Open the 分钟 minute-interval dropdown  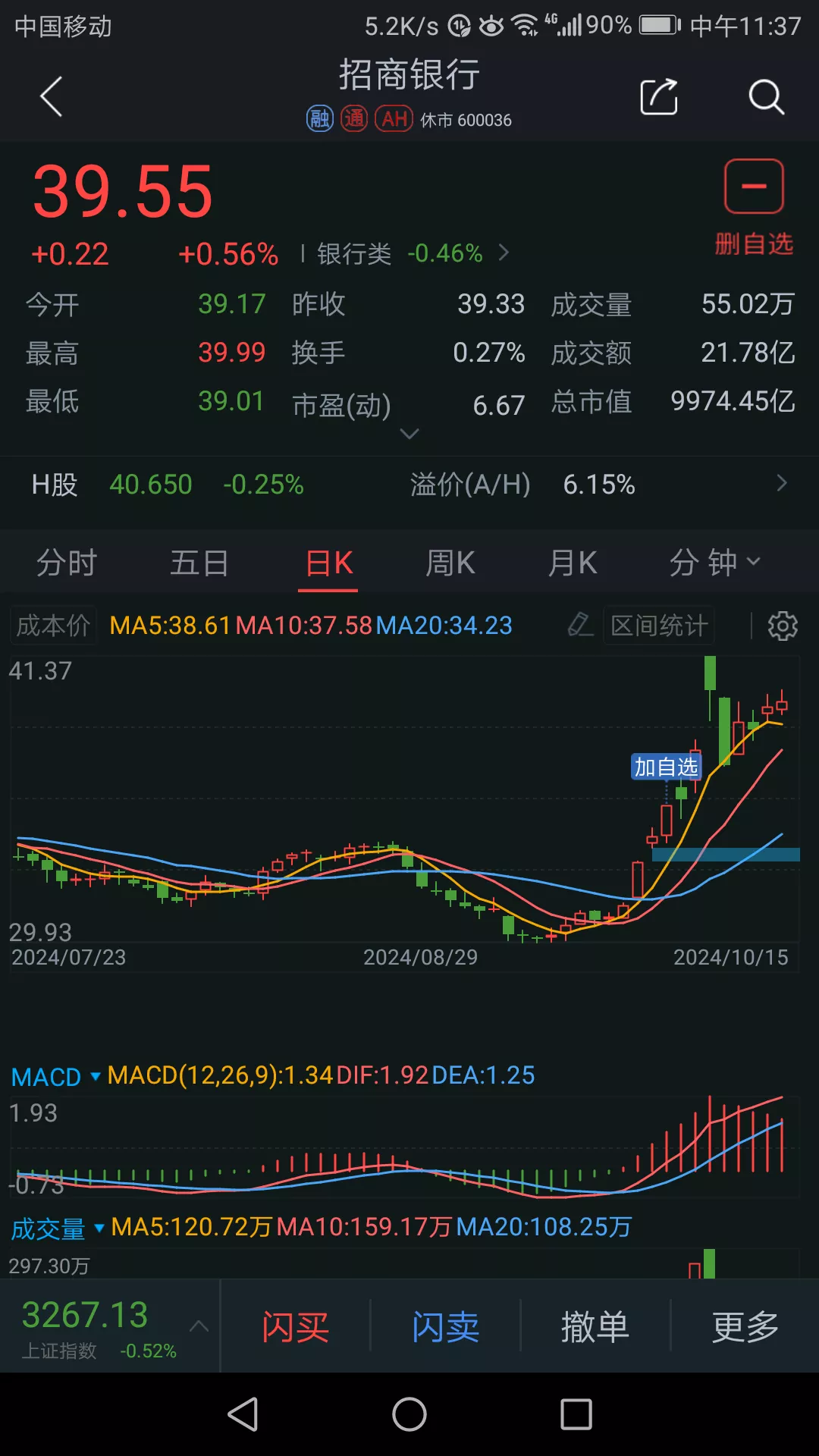click(x=713, y=562)
